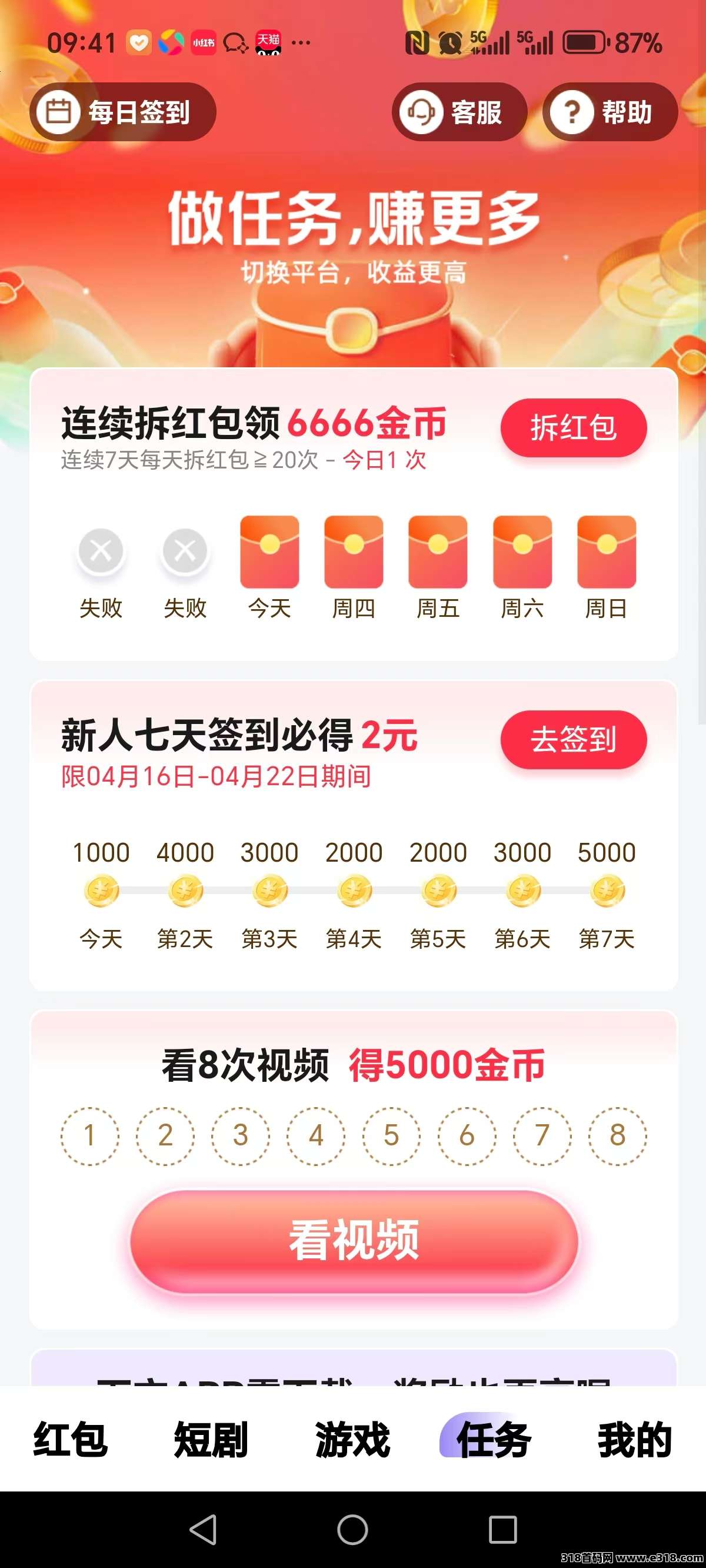Contact 客服 customer service
706x1568 pixels.
pyautogui.click(x=459, y=112)
